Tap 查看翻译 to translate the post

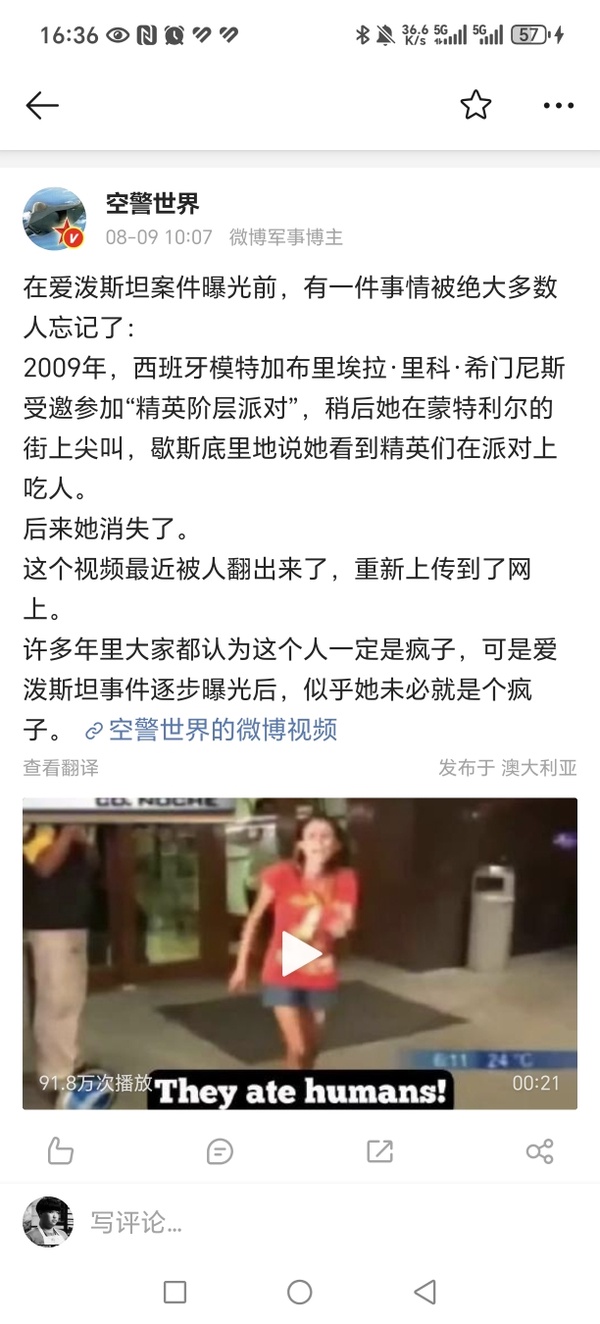61,768
